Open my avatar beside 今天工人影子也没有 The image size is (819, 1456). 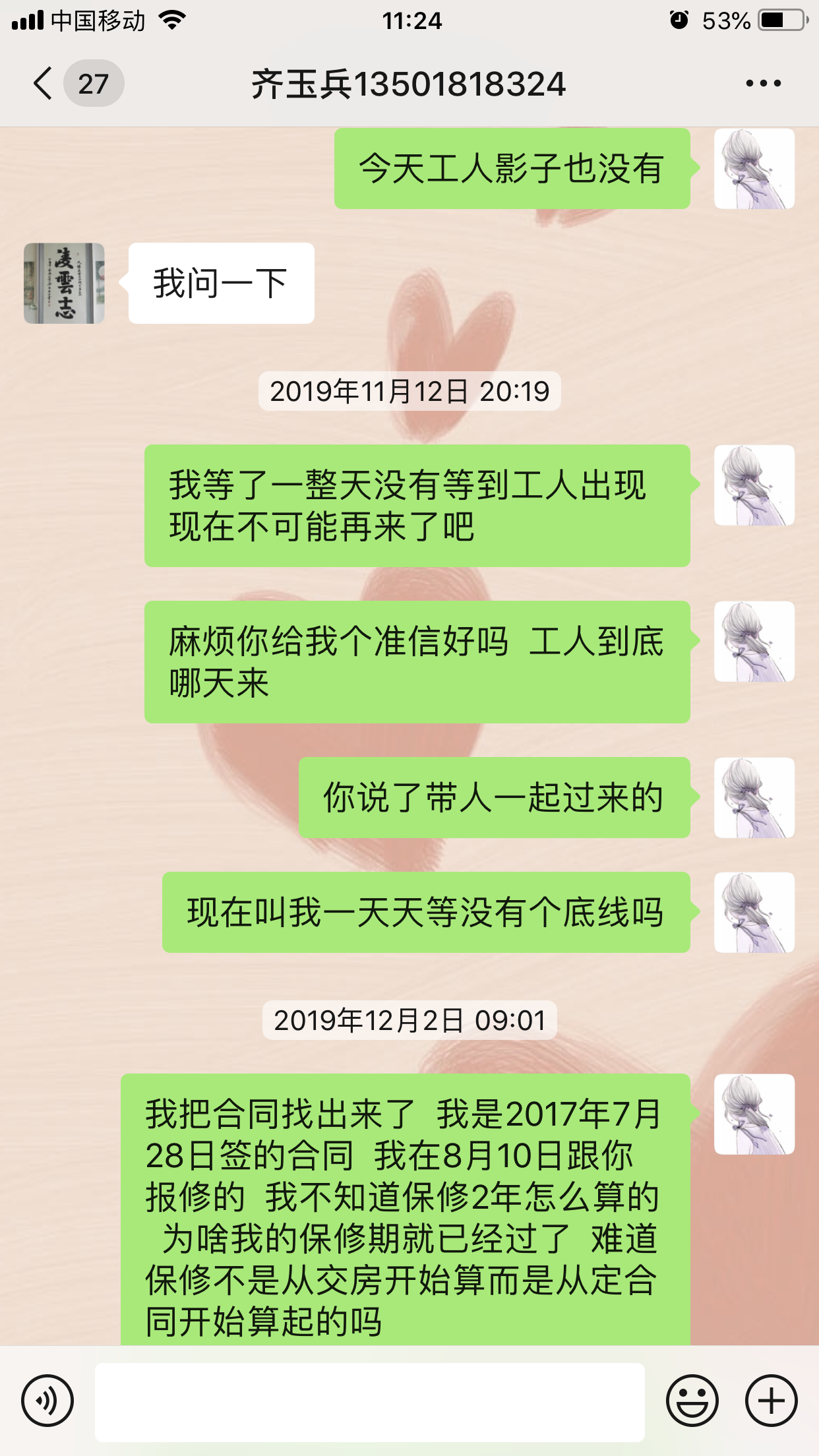pos(754,169)
